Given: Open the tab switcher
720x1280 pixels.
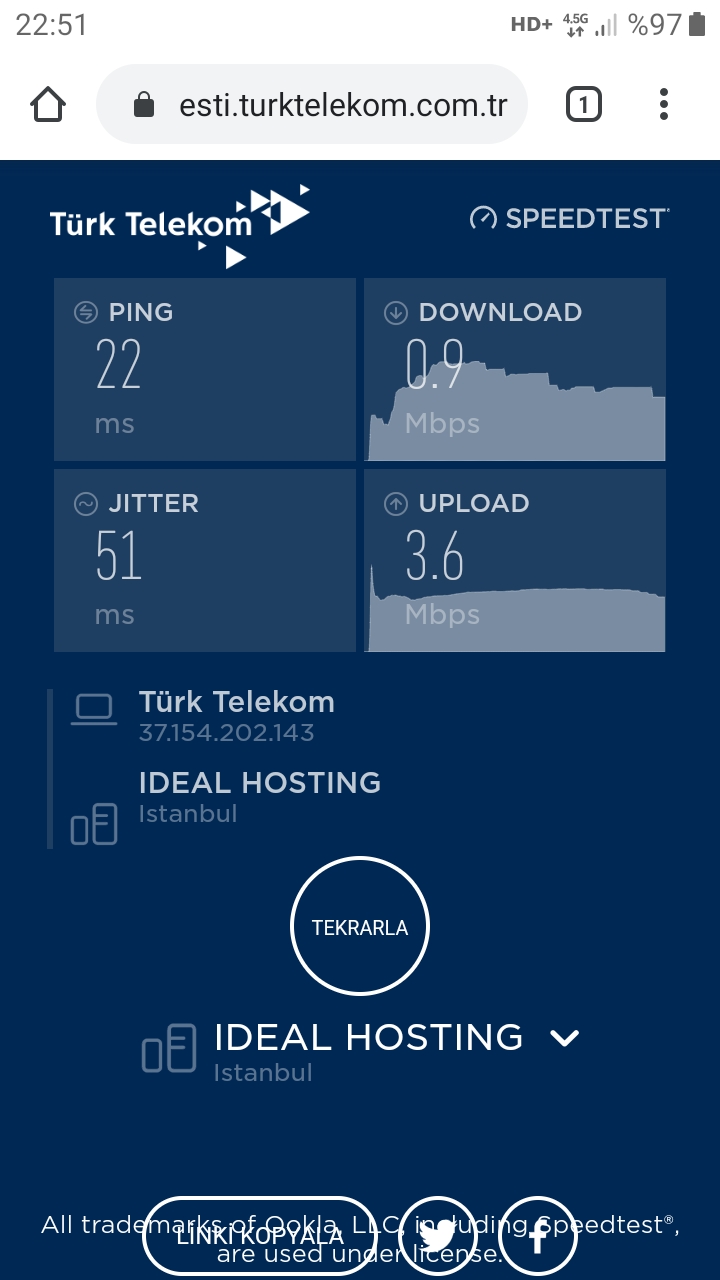Looking at the screenshot, I should 584,105.
